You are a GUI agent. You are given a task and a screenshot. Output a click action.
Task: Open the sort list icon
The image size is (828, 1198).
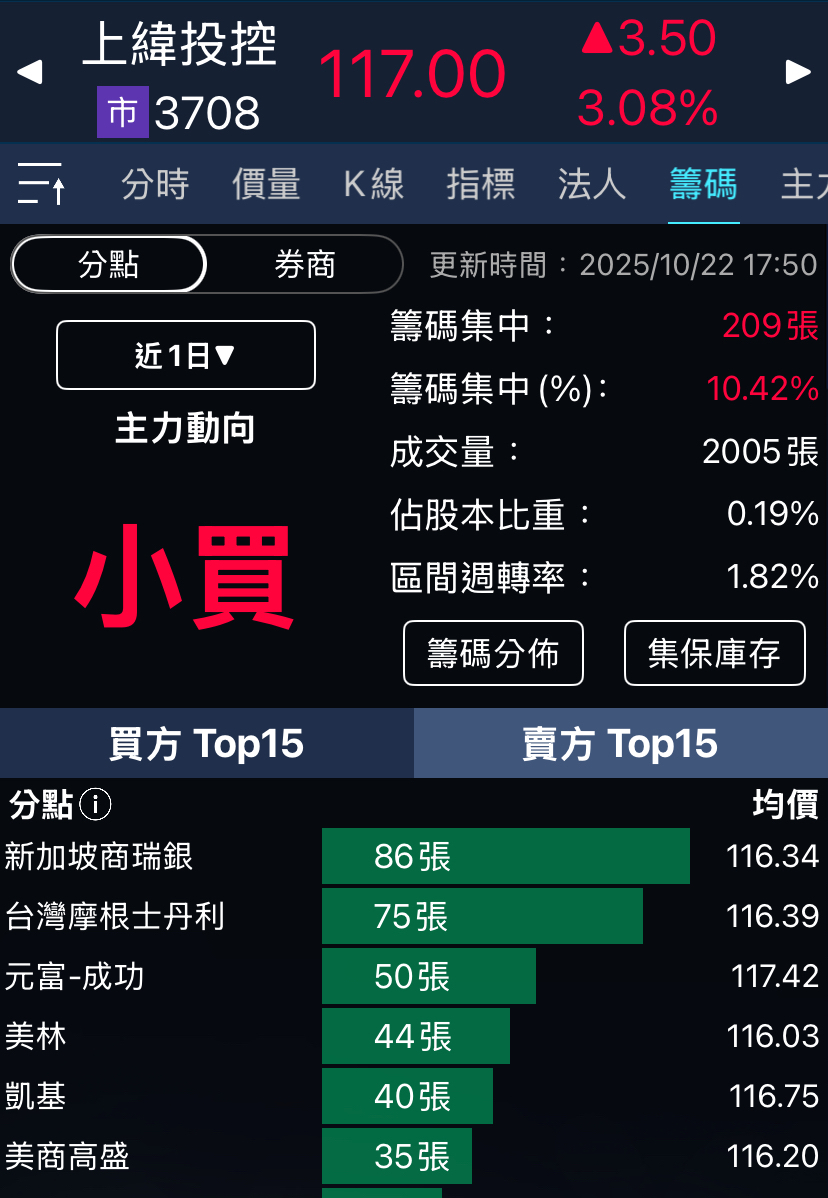(x=40, y=184)
